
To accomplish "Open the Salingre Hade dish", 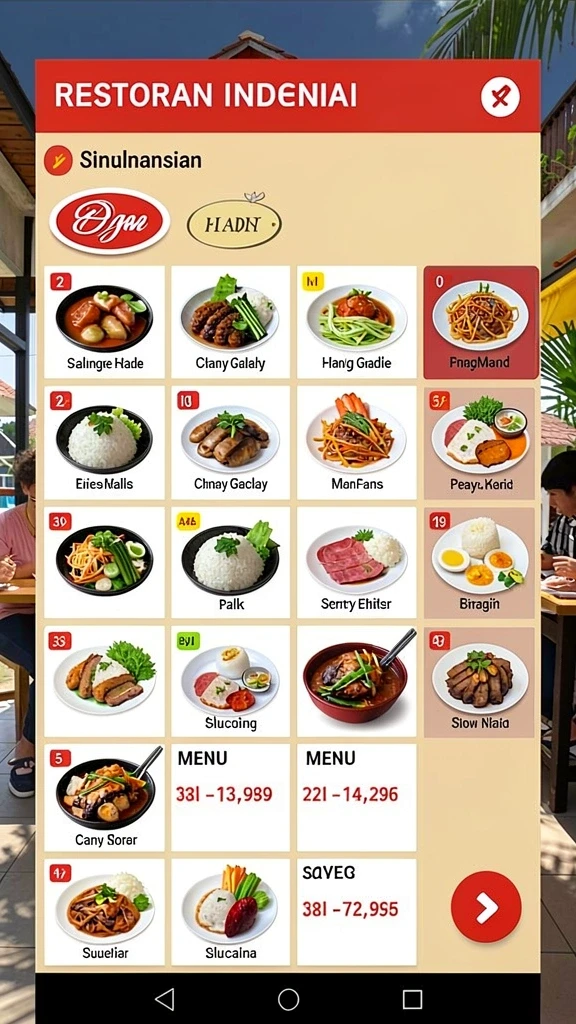I will point(104,322).
